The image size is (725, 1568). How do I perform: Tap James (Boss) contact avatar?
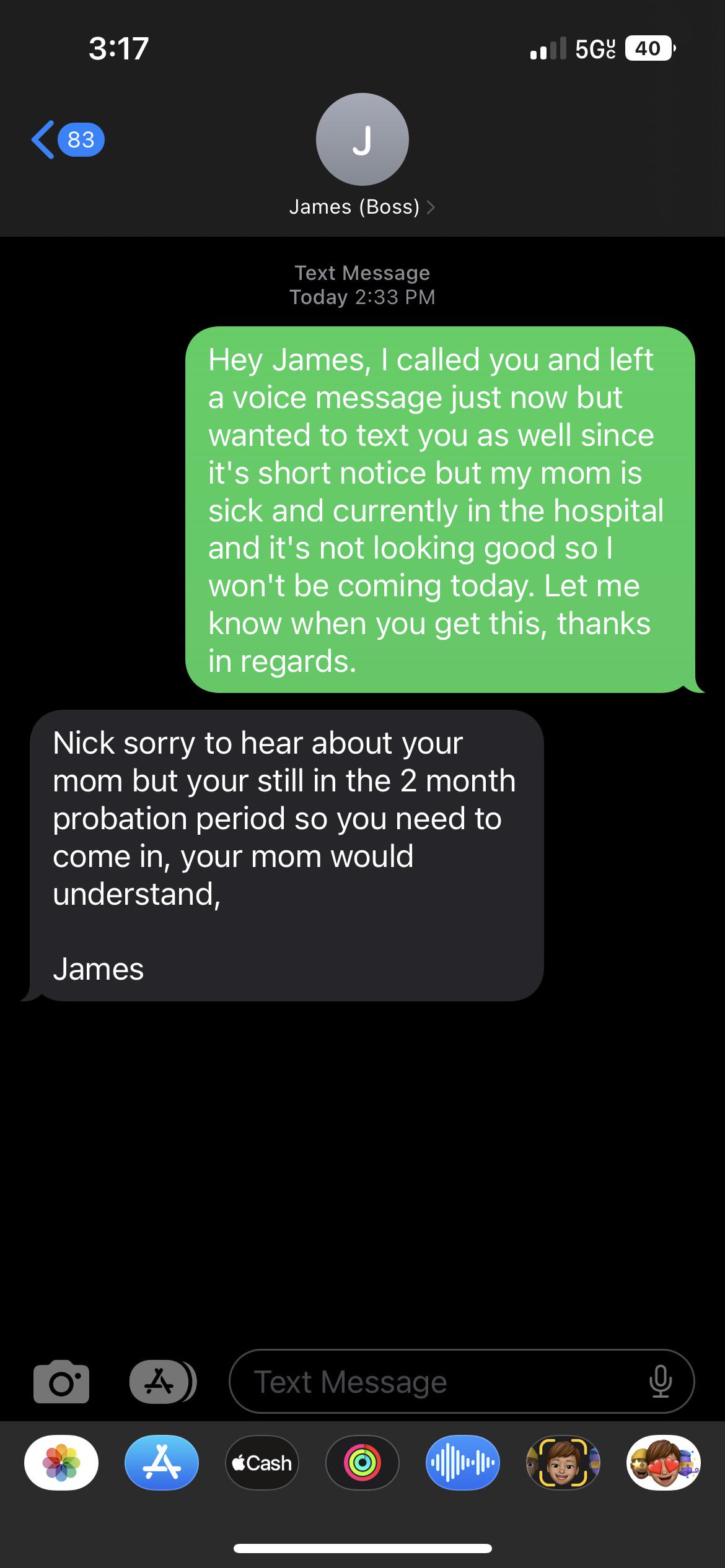click(362, 140)
